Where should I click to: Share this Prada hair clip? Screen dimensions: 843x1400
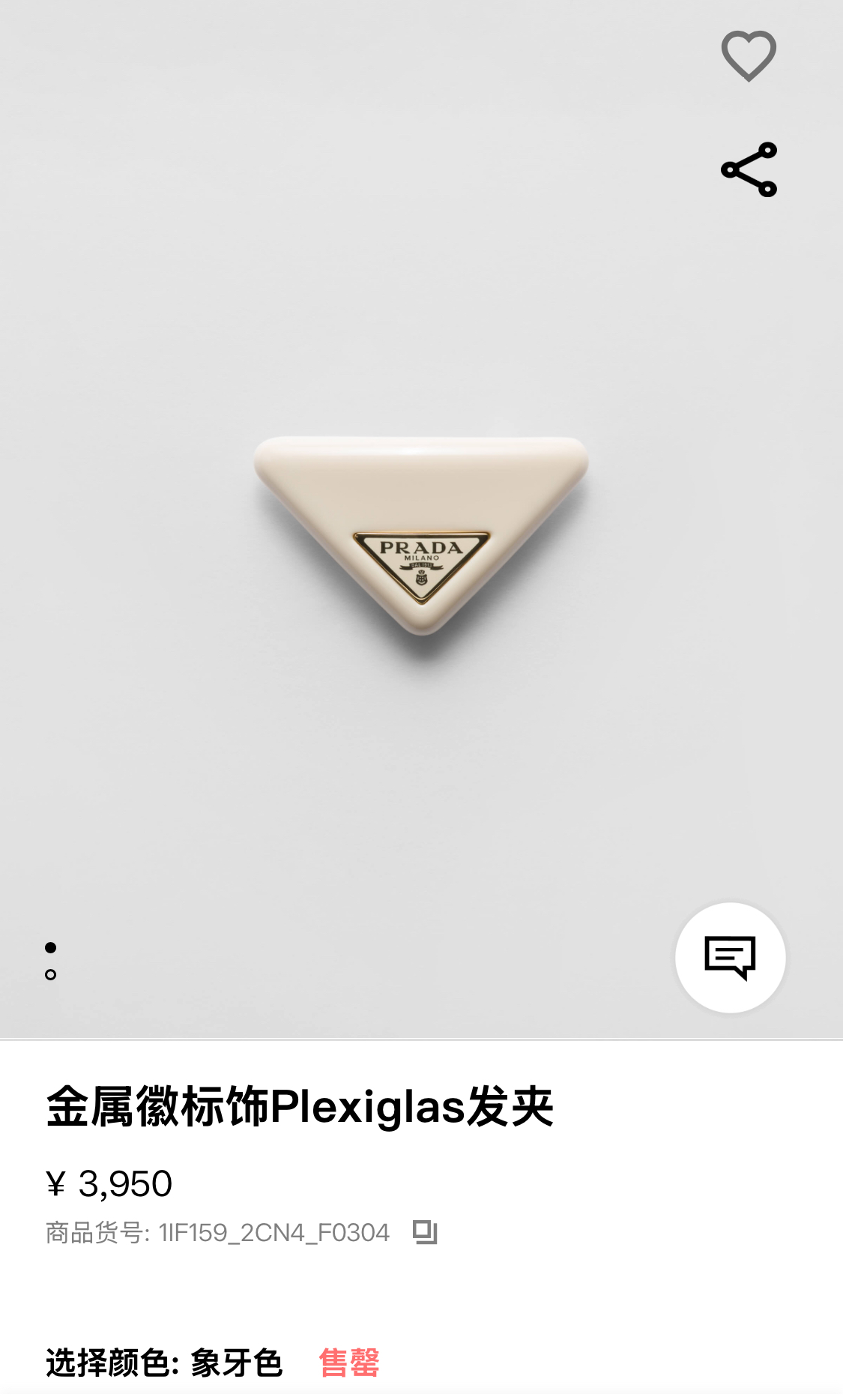[749, 169]
